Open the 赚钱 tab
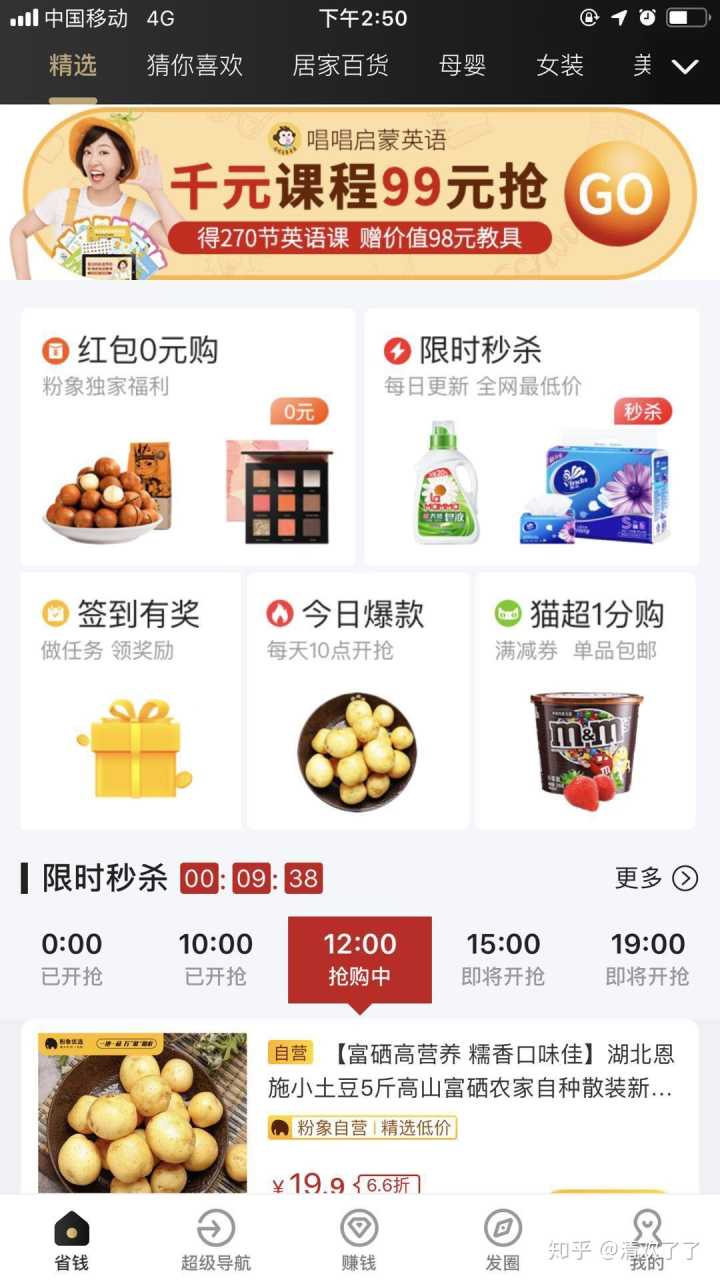The image size is (720, 1280). click(x=359, y=1240)
